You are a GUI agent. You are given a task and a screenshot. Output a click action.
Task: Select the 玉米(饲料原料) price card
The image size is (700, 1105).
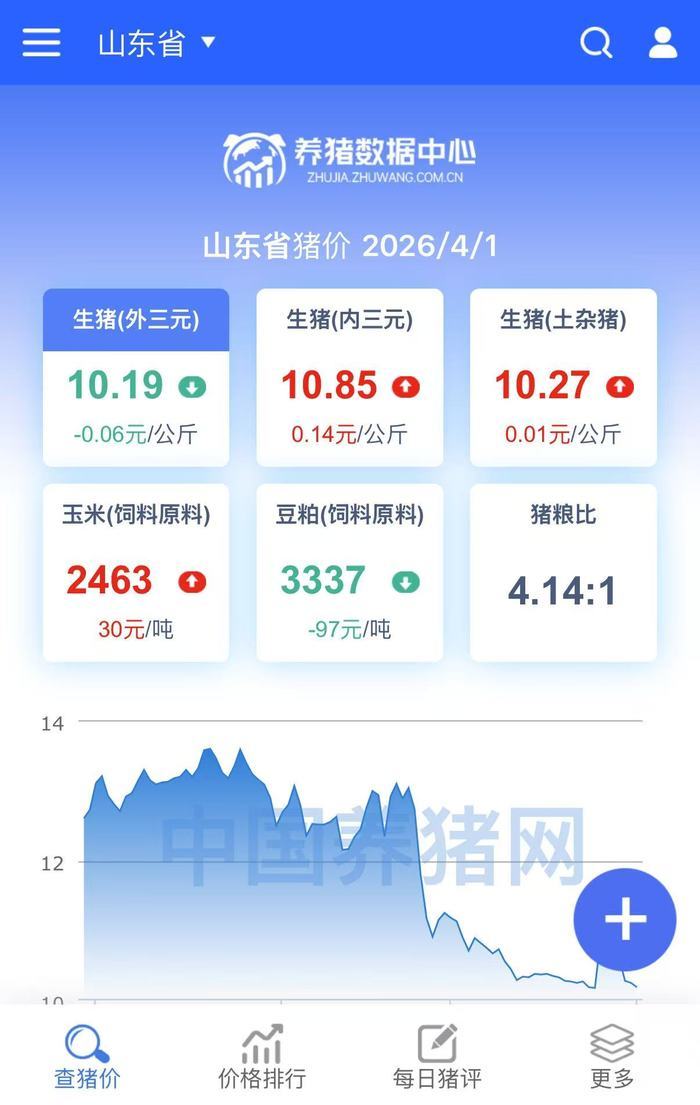tap(136, 572)
